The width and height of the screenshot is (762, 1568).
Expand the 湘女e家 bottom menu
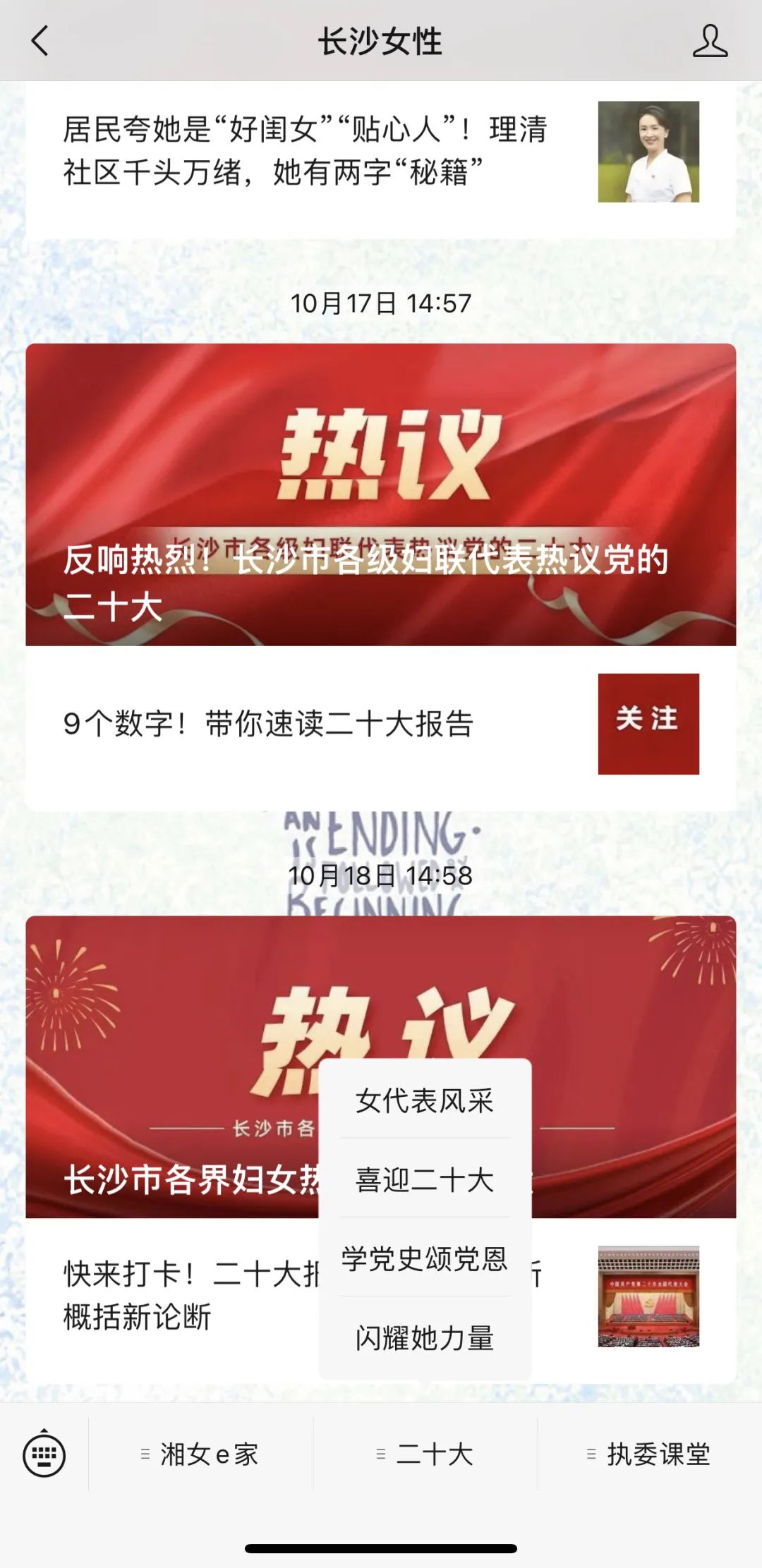pos(200,1454)
